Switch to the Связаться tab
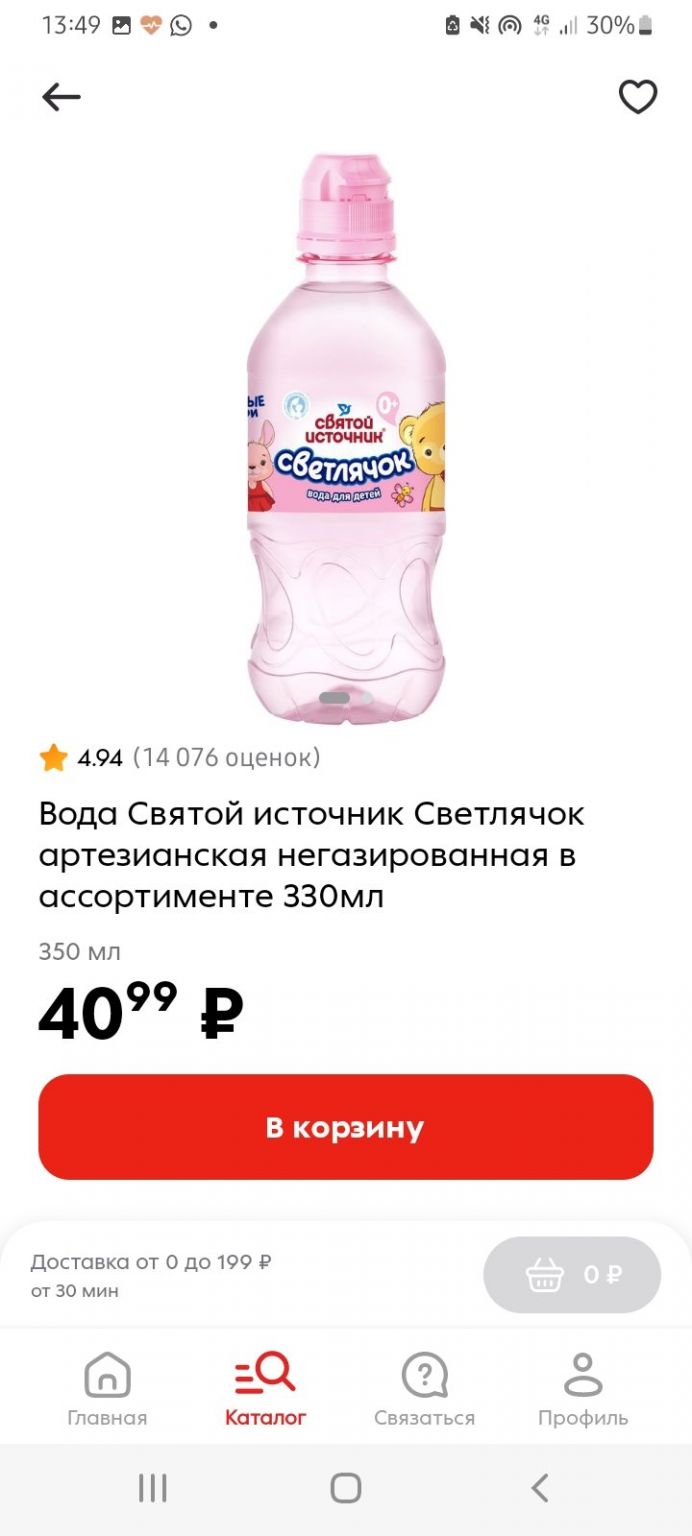The height and width of the screenshot is (1536, 692). (424, 1389)
